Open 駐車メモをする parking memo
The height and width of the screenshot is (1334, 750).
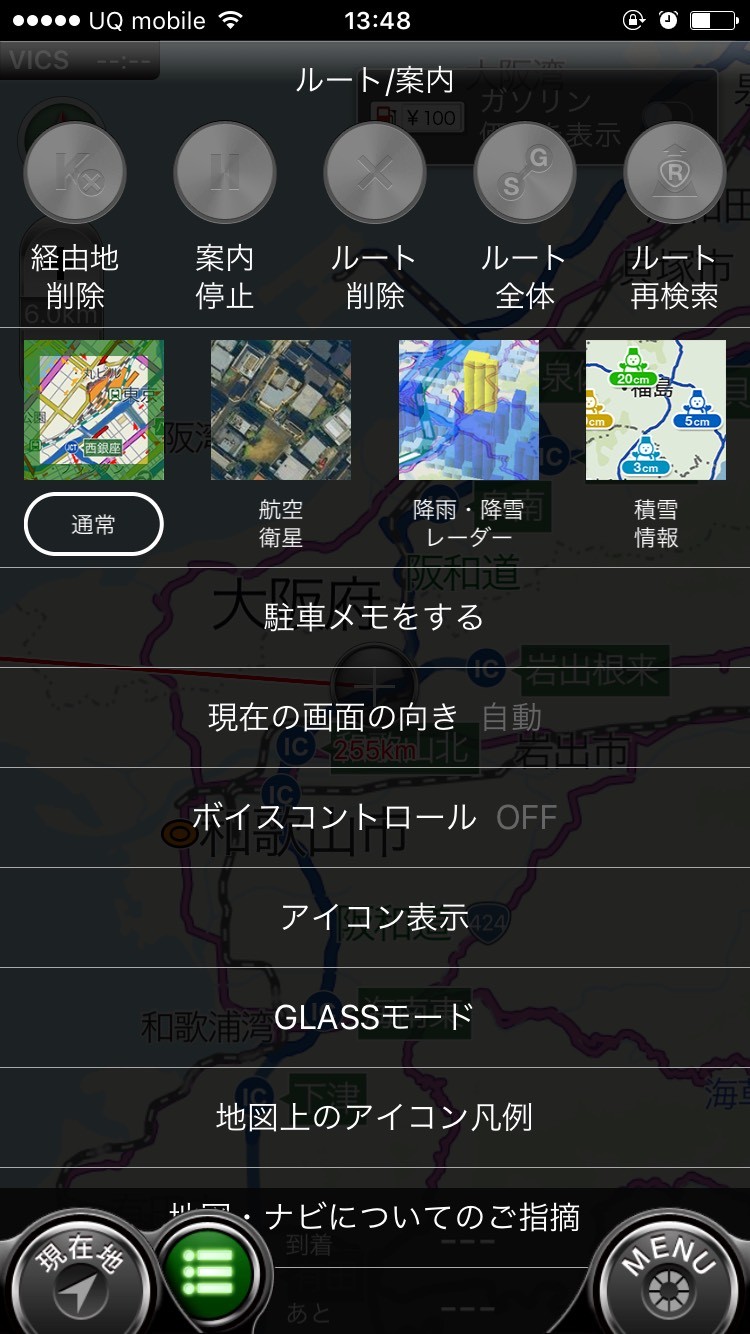[375, 617]
